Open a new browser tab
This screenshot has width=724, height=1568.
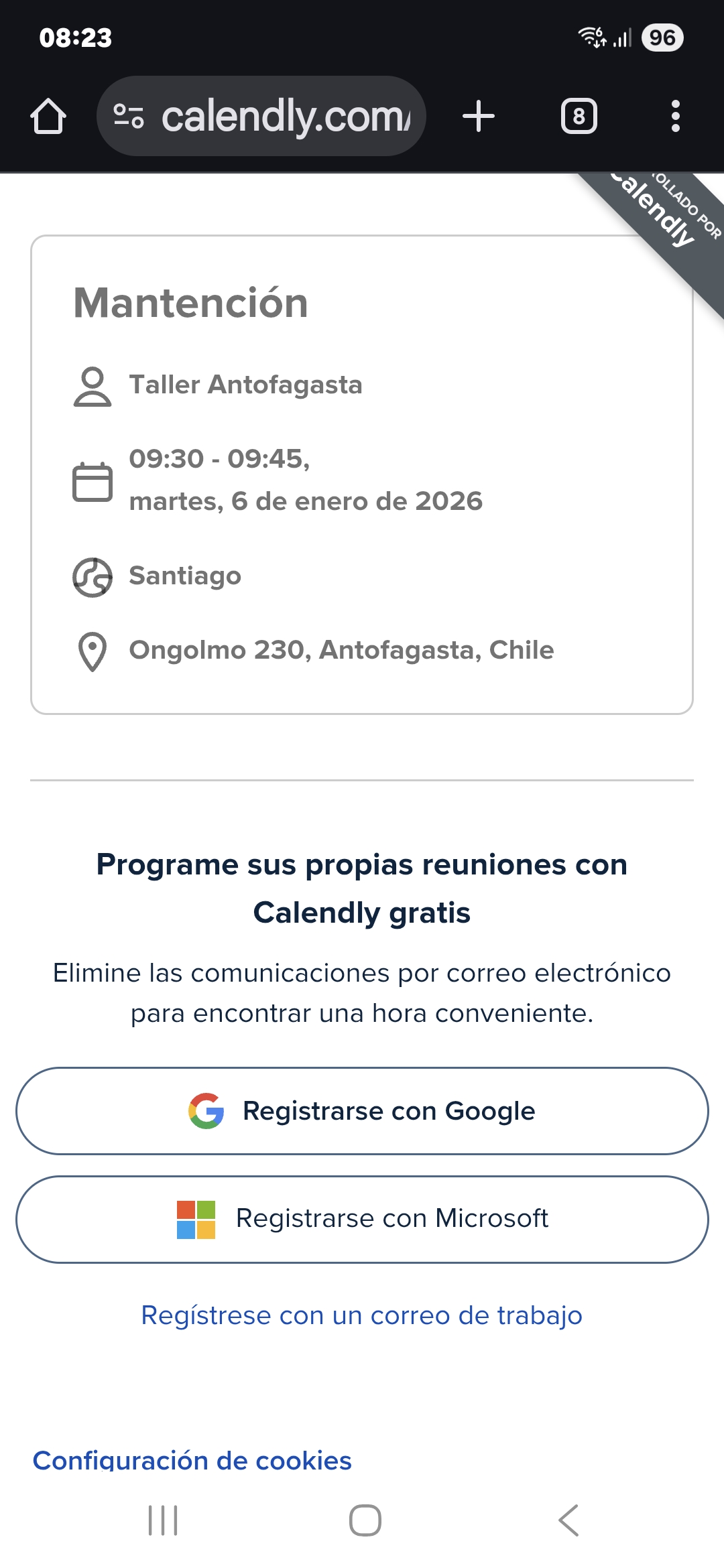click(479, 117)
